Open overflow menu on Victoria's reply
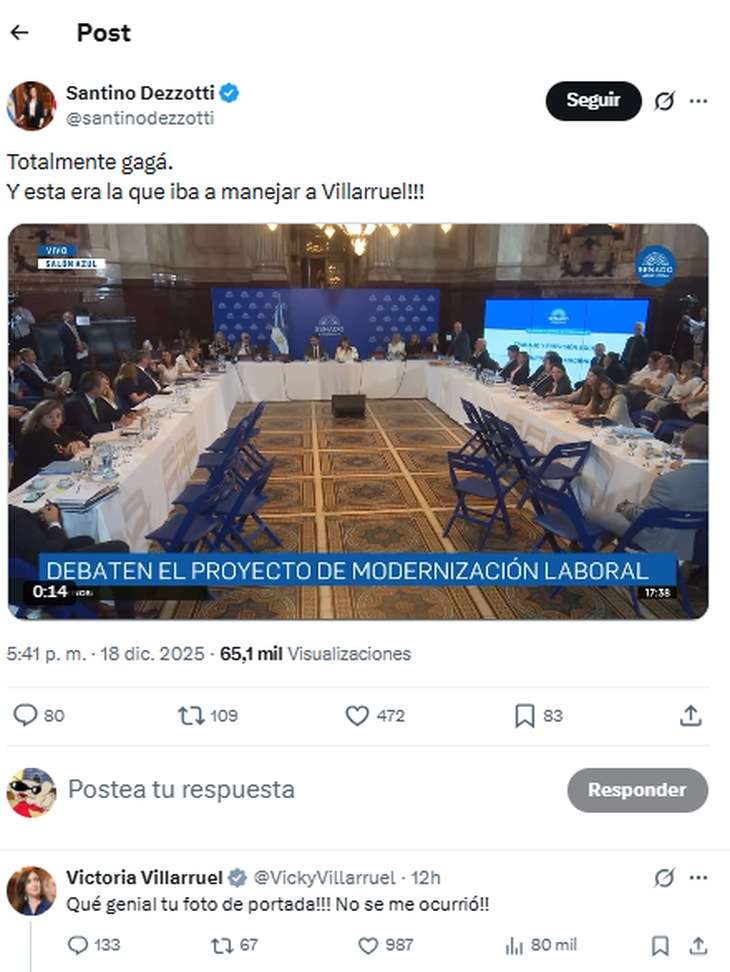Image resolution: width=730 pixels, height=972 pixels. click(699, 878)
